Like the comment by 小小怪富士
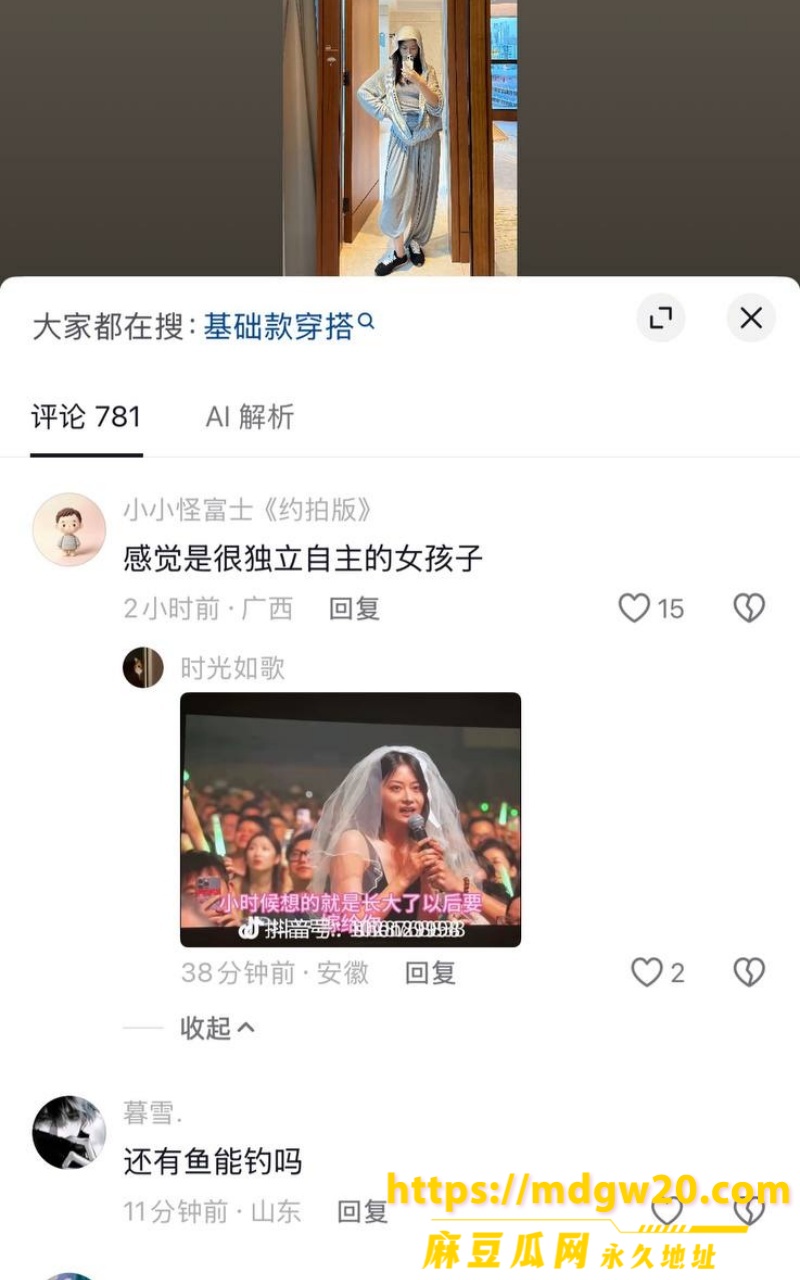 click(x=651, y=608)
